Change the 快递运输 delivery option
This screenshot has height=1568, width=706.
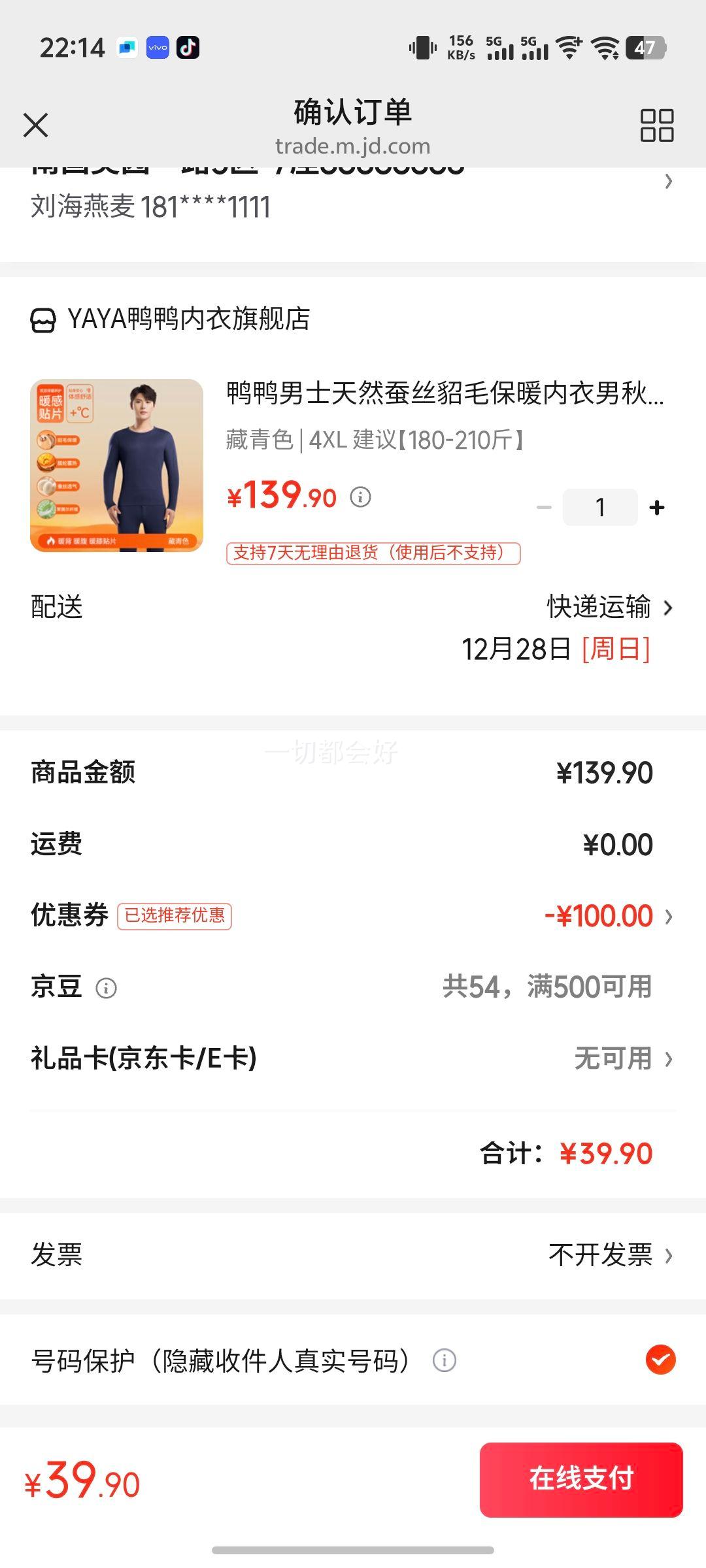tap(608, 608)
